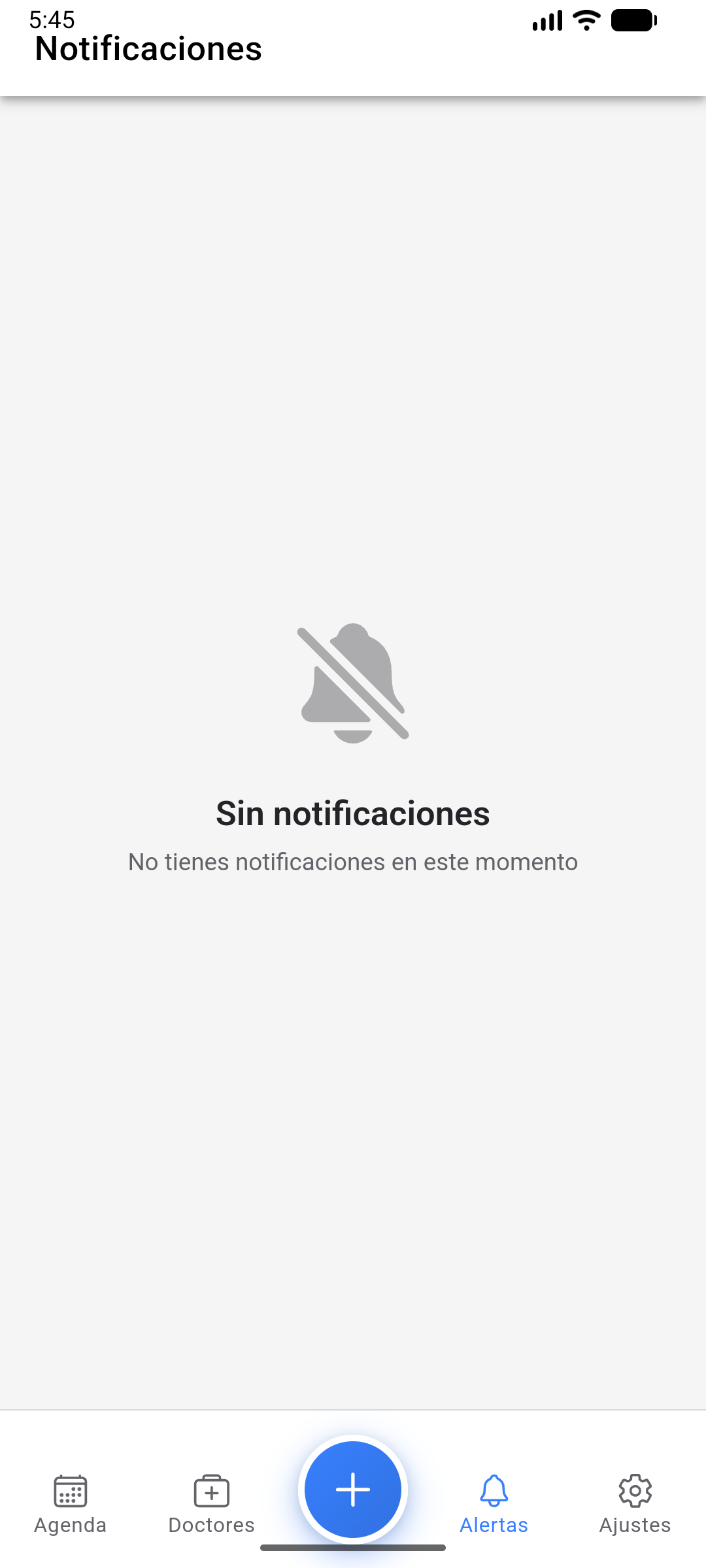Click the battery indicator icon
Image resolution: width=706 pixels, height=1568 pixels.
pos(631,20)
